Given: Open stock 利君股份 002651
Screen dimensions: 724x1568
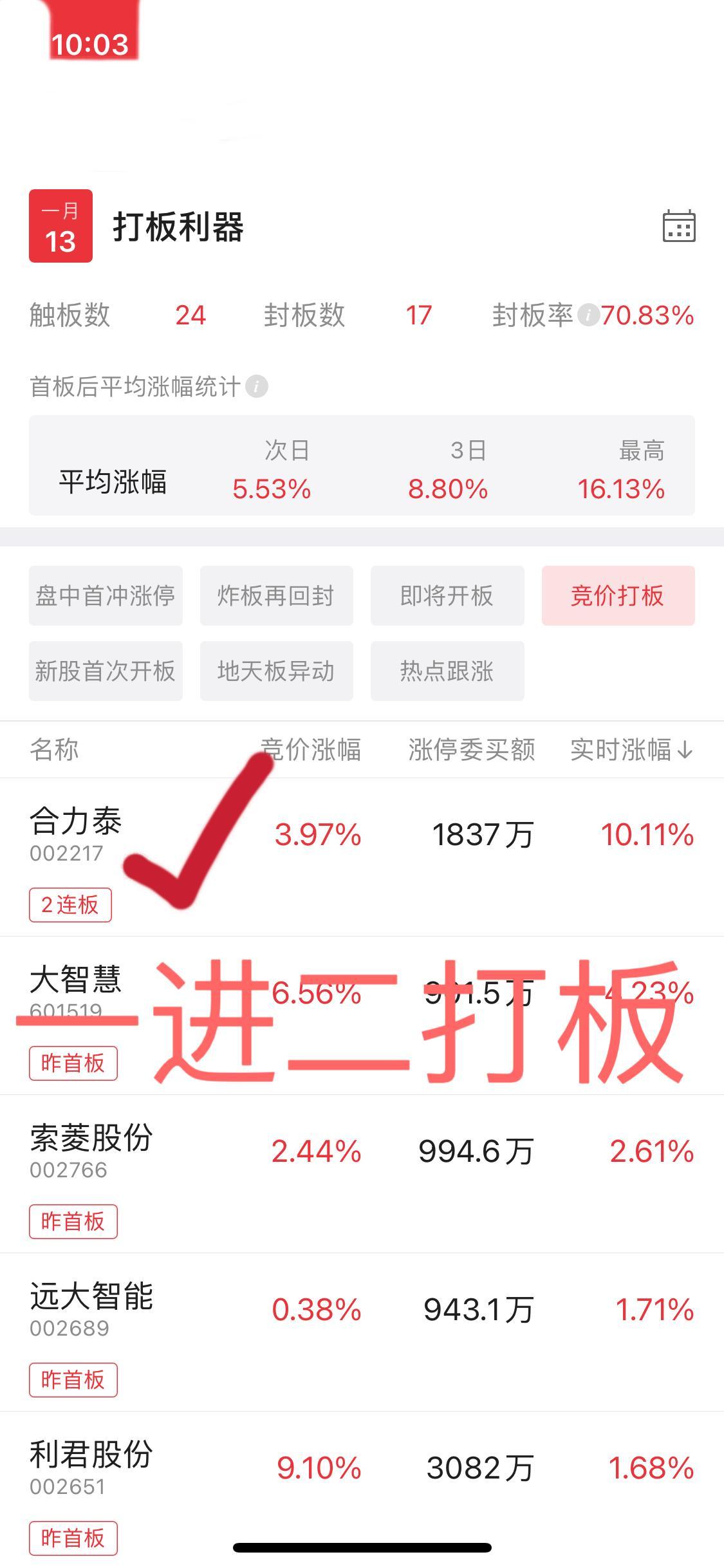Looking at the screenshot, I should pos(362,1489).
